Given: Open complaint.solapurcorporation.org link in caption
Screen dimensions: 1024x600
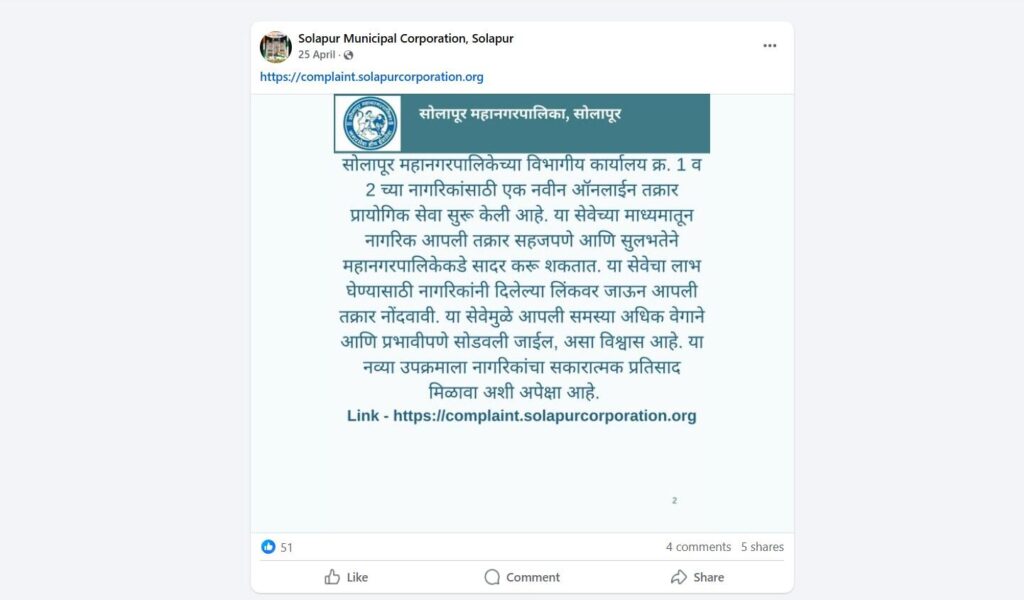Looking at the screenshot, I should point(371,77).
